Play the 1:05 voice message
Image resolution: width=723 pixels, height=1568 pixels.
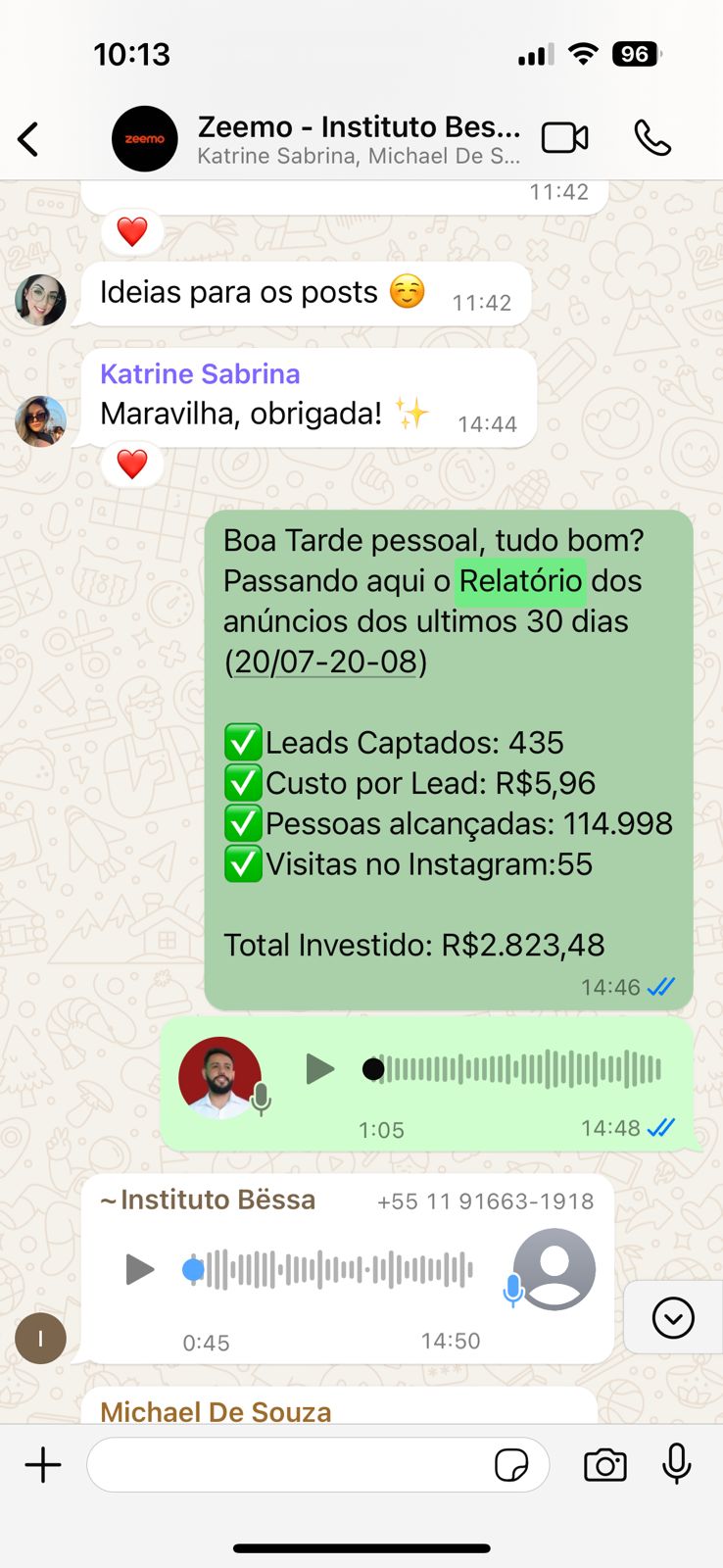point(319,1069)
